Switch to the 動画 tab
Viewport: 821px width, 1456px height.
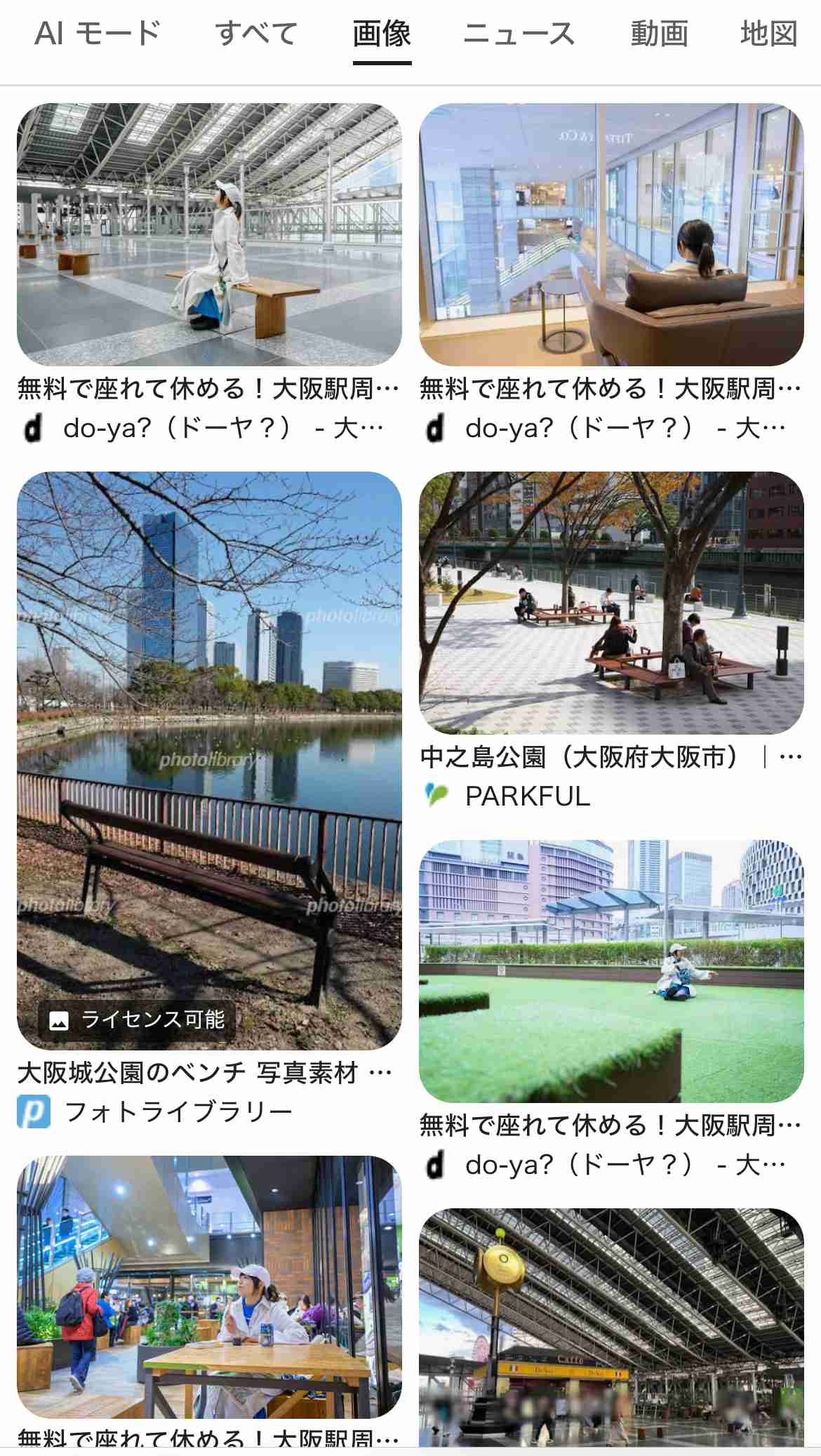click(659, 33)
